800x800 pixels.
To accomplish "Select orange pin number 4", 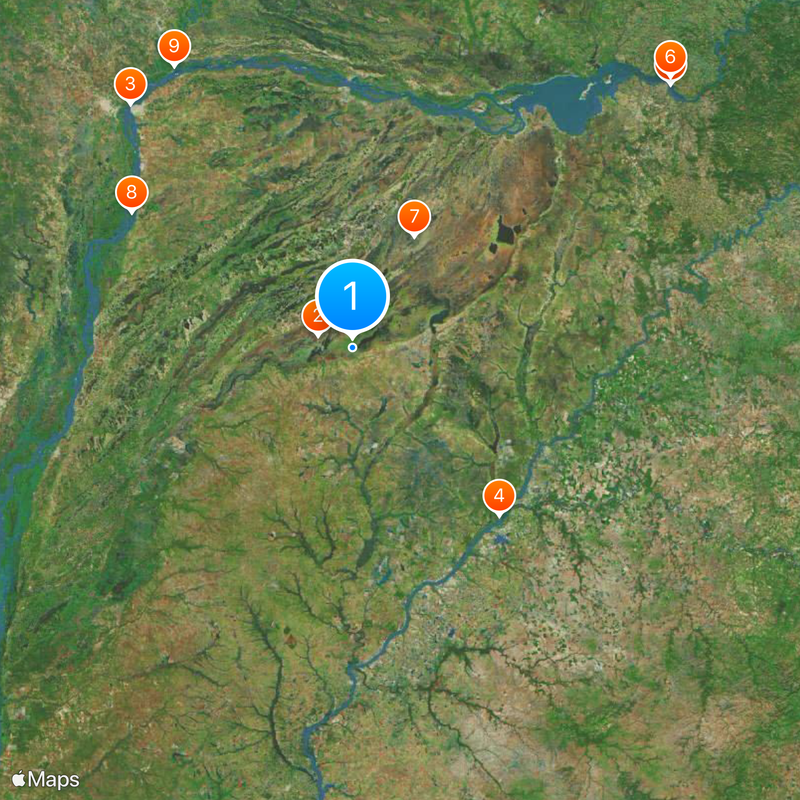I will tap(499, 495).
